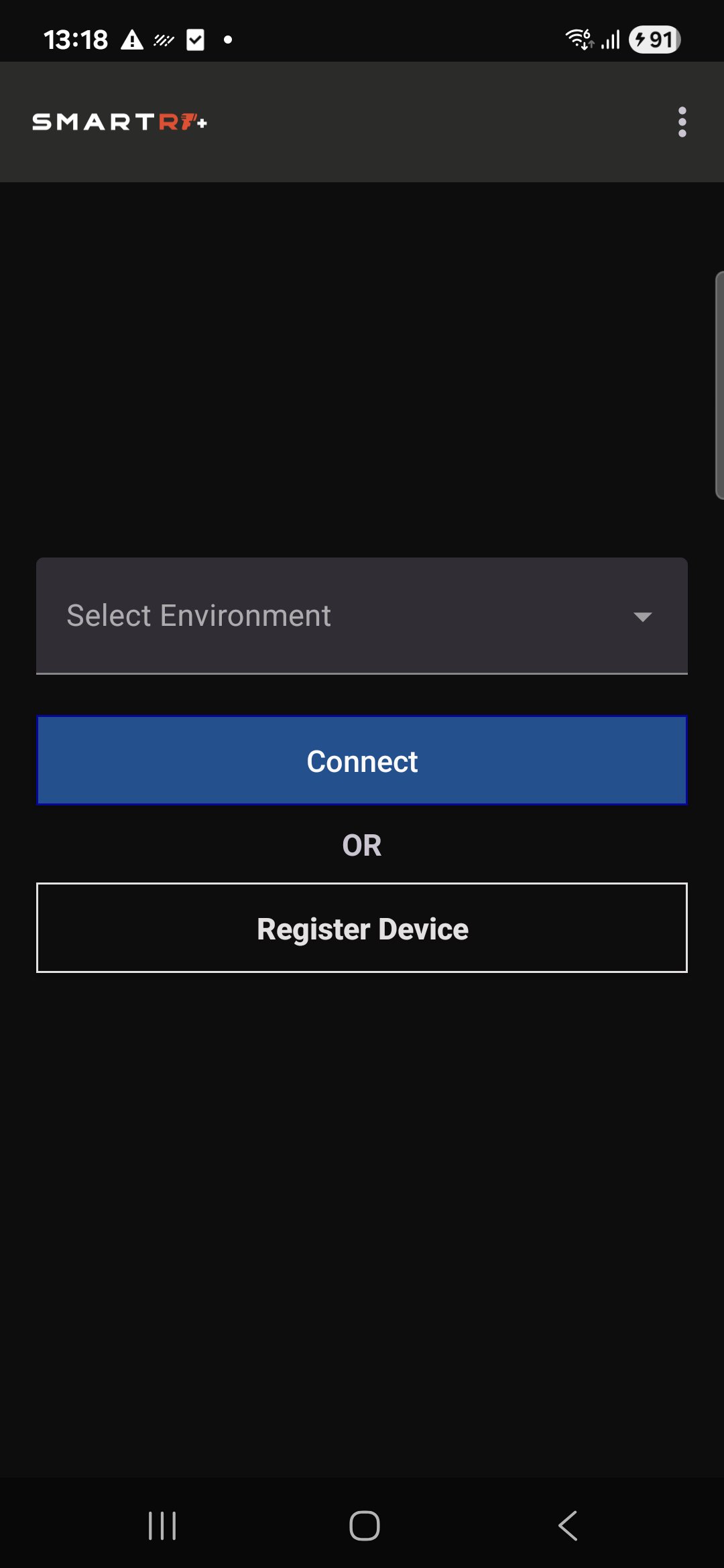Image resolution: width=724 pixels, height=1568 pixels.
Task: Click the striped notification icon in status bar
Action: (x=163, y=39)
